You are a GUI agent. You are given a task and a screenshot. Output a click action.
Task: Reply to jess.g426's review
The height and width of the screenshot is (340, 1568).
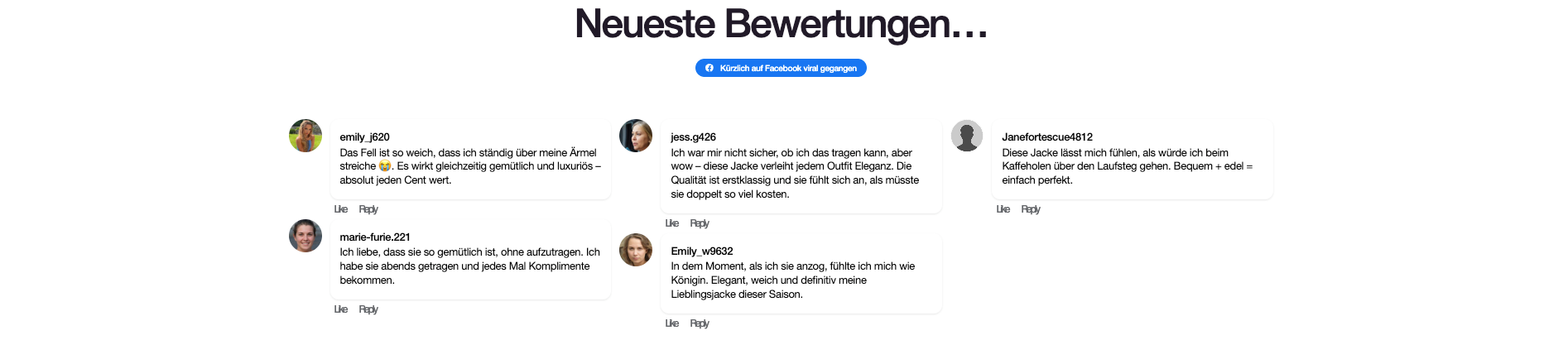(700, 223)
